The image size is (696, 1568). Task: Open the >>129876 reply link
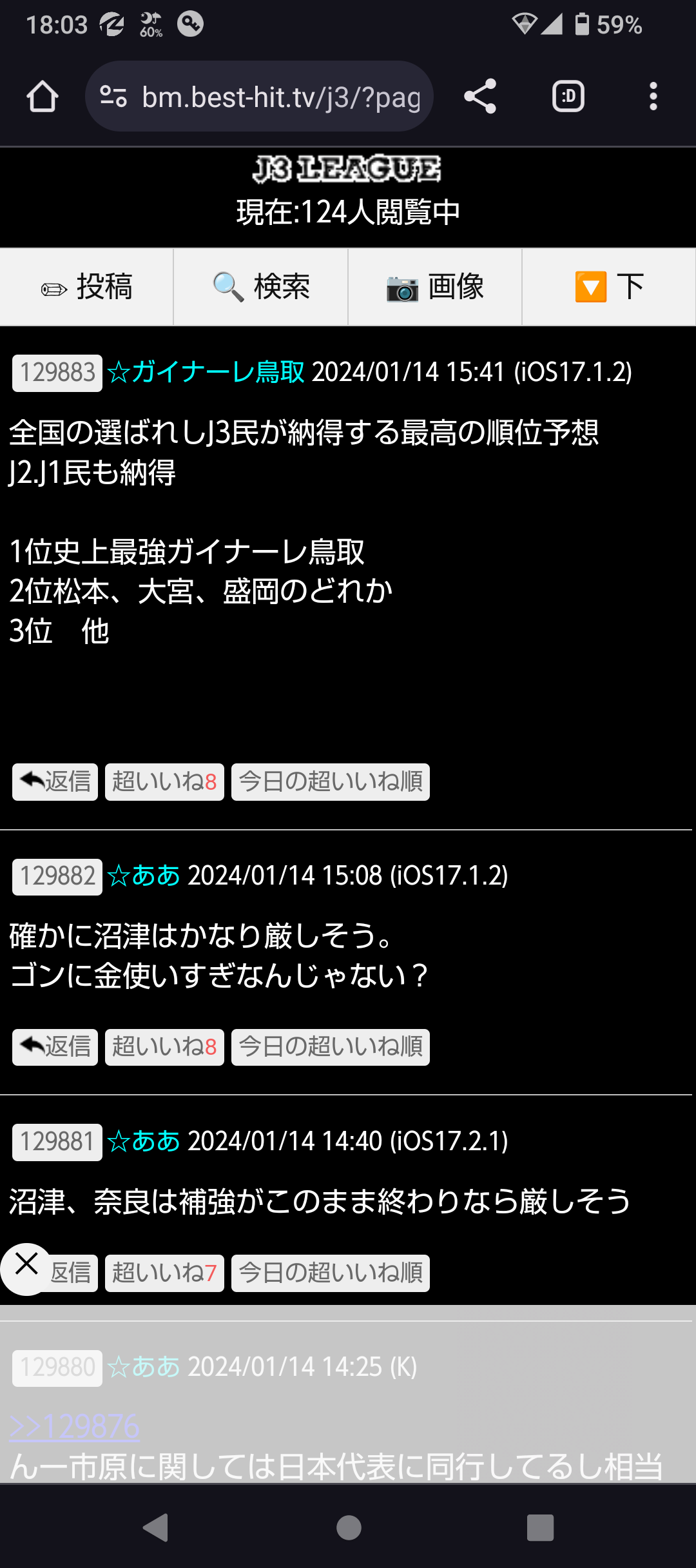pyautogui.click(x=75, y=1427)
